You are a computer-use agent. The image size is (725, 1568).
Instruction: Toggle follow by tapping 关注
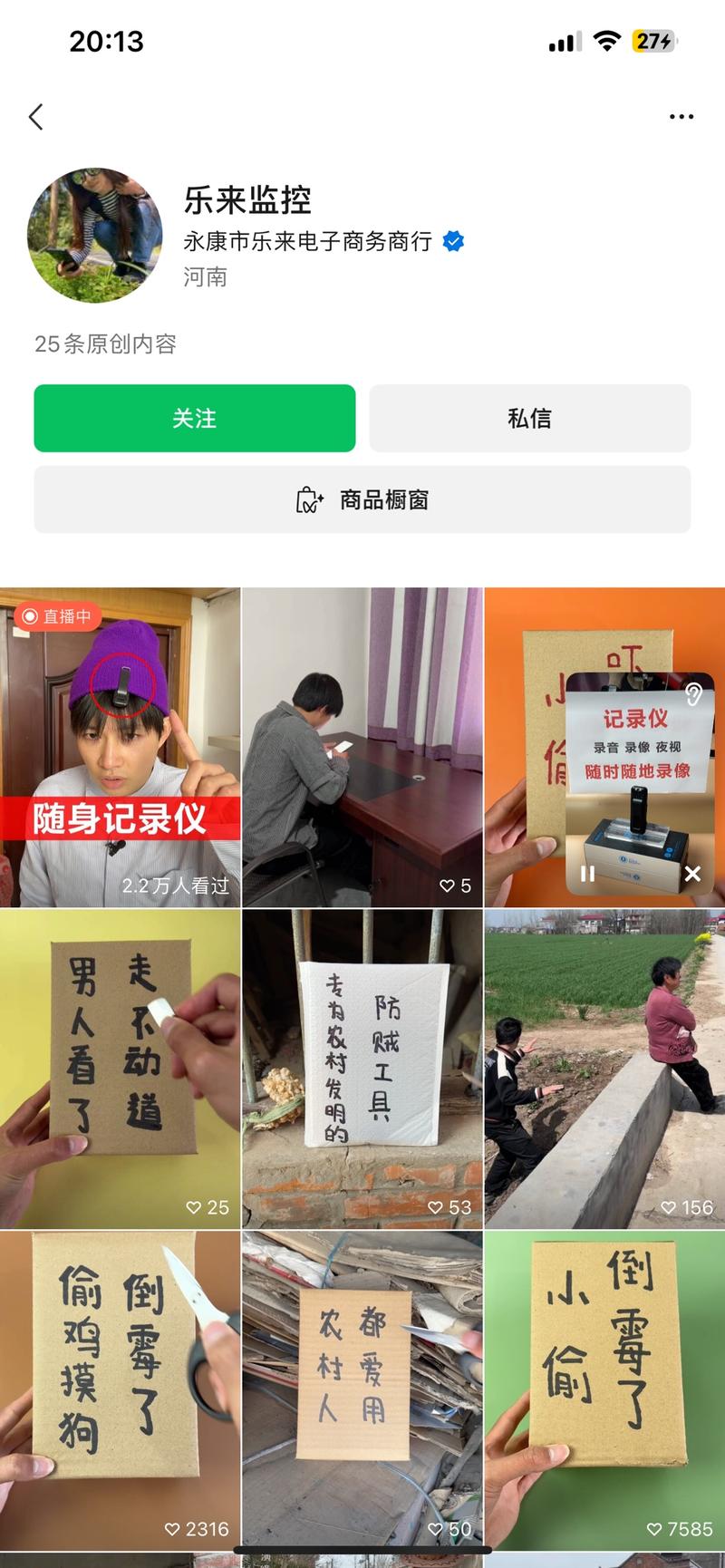194,418
